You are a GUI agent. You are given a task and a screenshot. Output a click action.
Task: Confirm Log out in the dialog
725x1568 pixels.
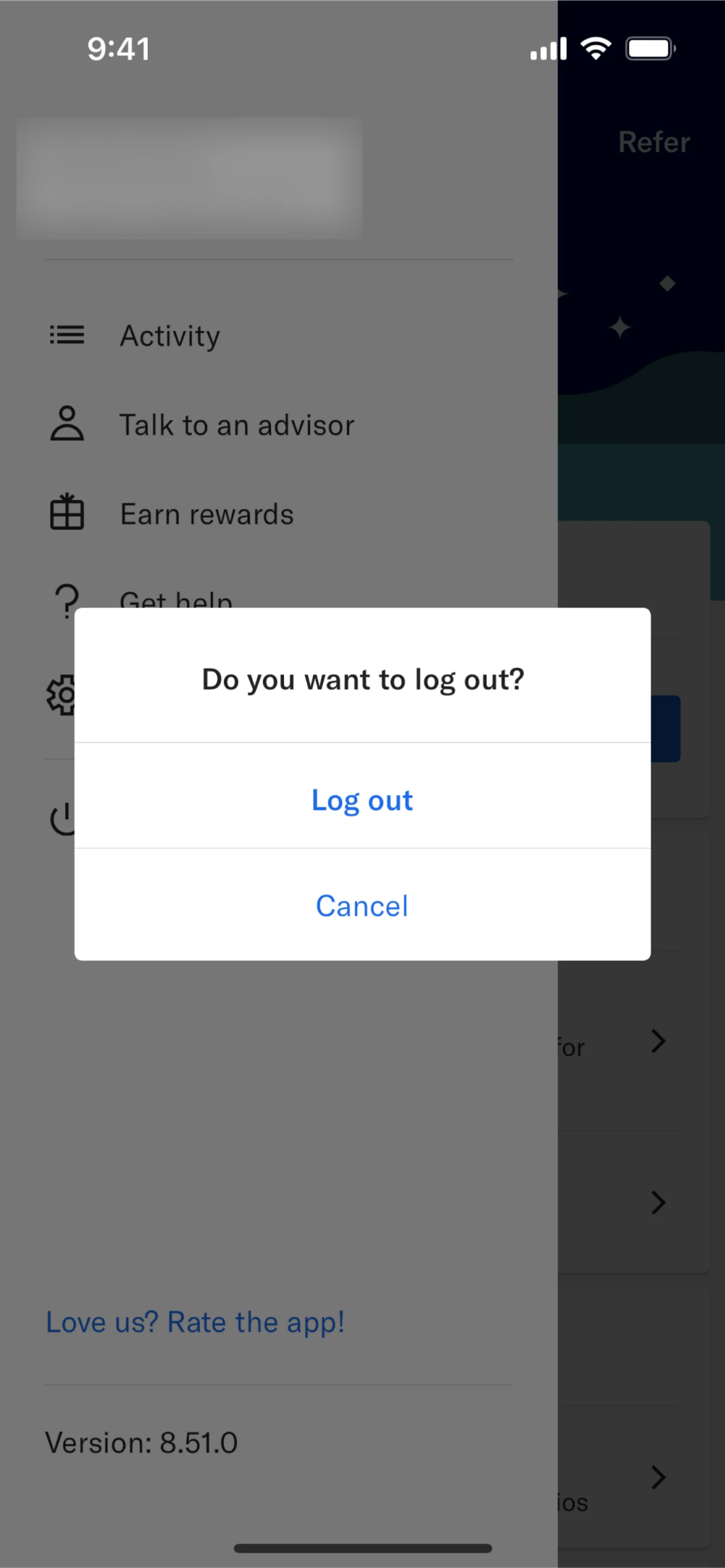click(362, 800)
